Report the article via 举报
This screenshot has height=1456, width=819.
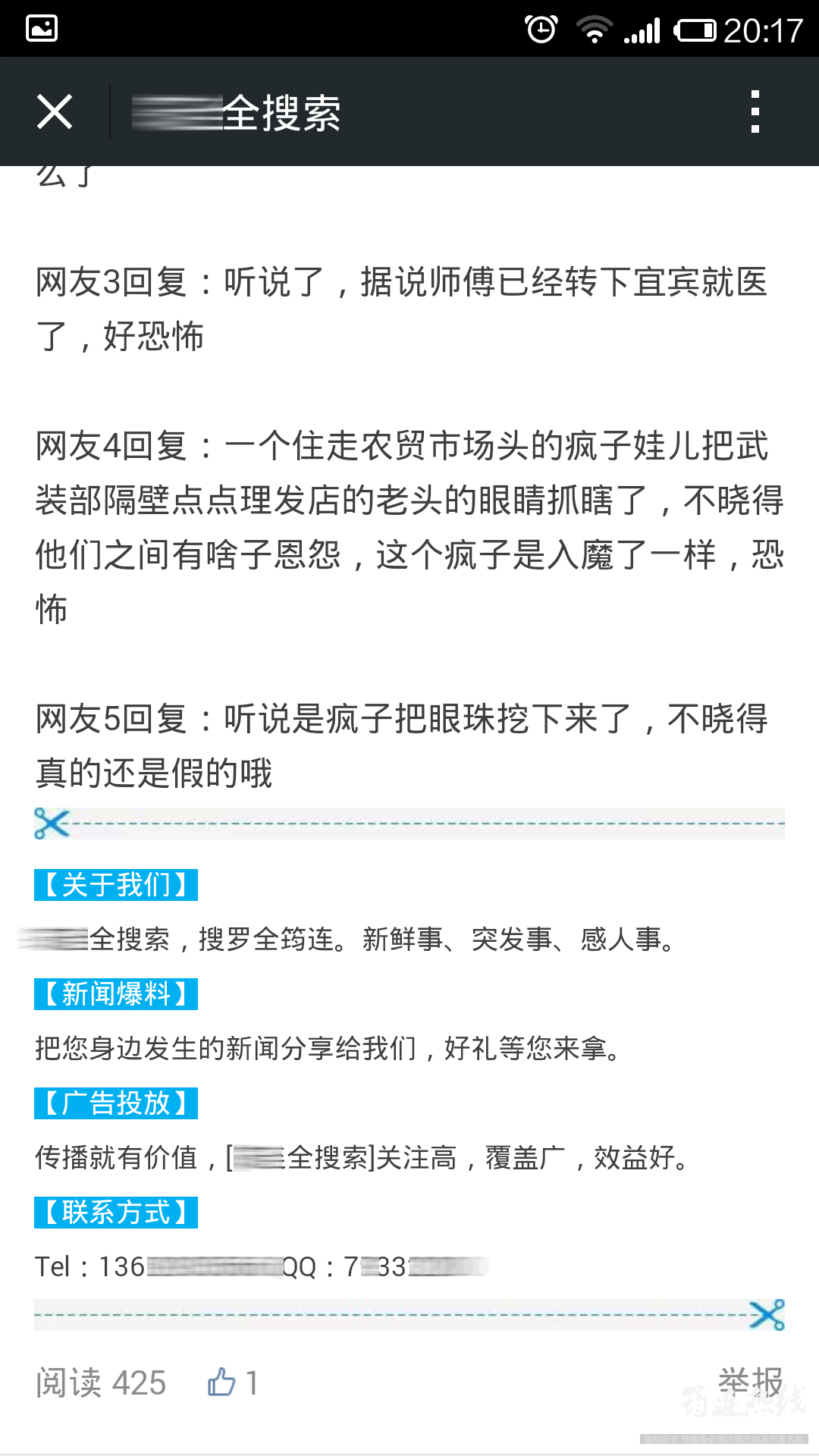tap(750, 1382)
